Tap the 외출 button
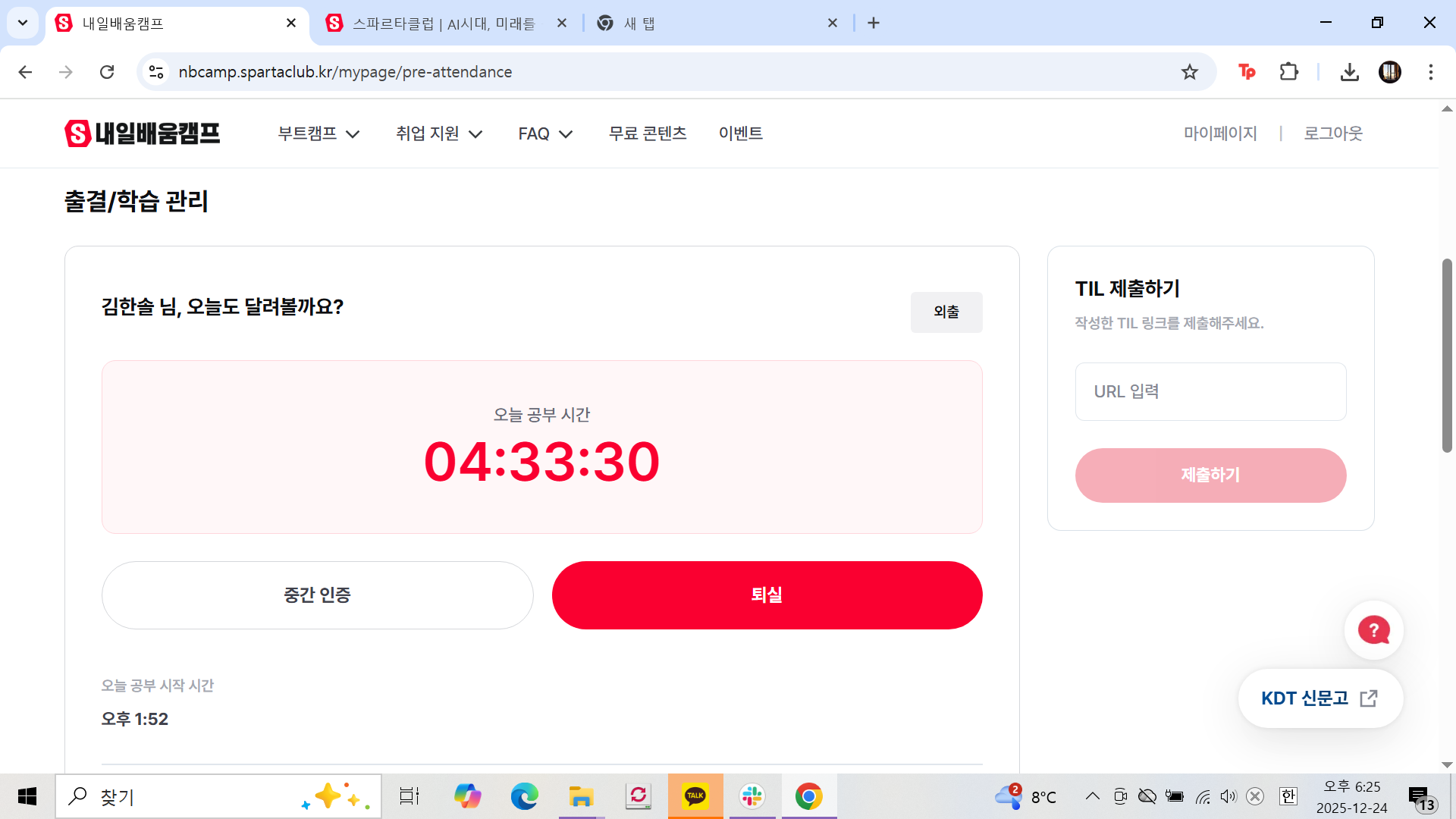Viewport: 1456px width, 819px height. click(946, 312)
